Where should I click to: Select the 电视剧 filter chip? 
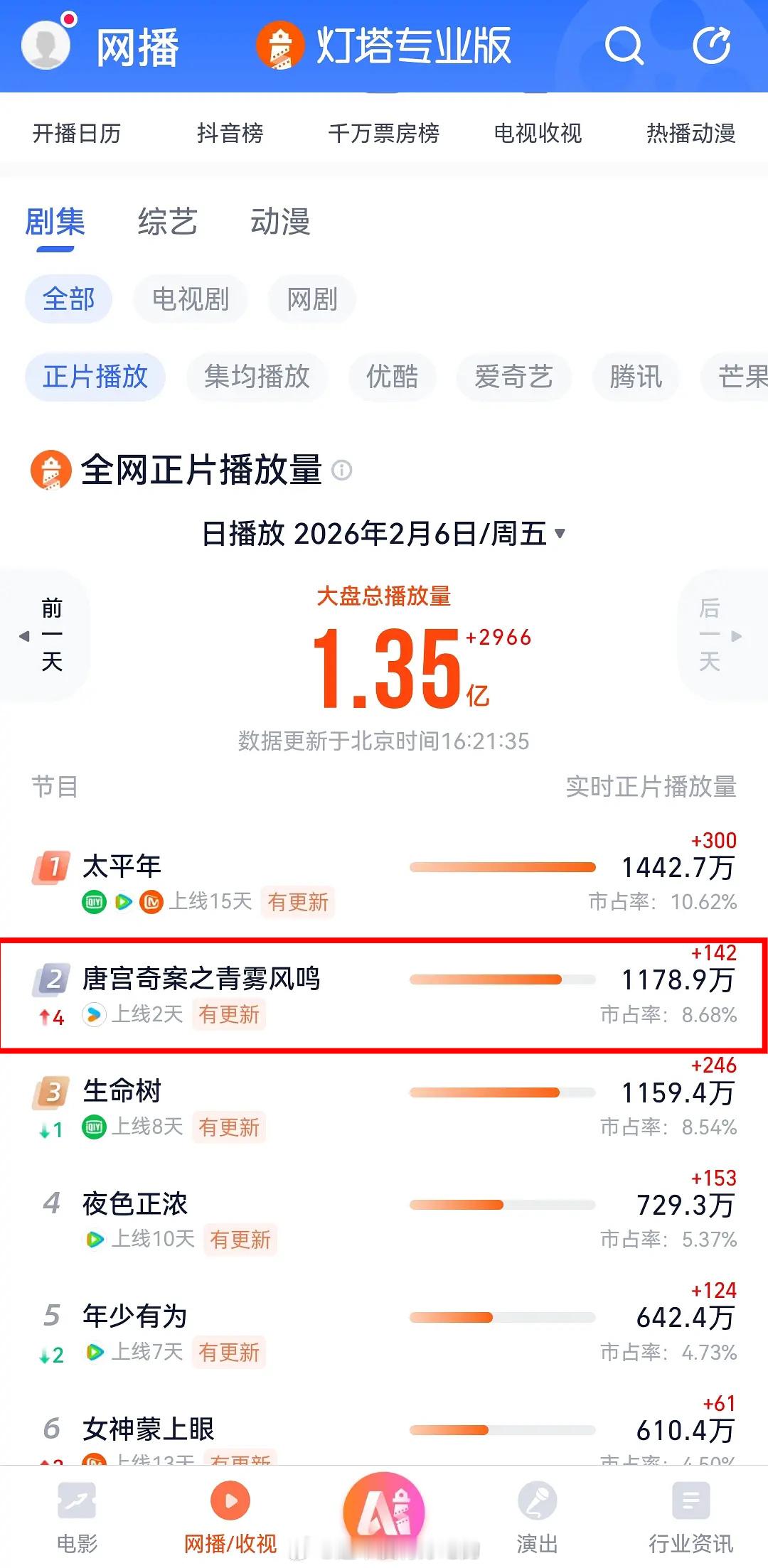click(x=190, y=299)
